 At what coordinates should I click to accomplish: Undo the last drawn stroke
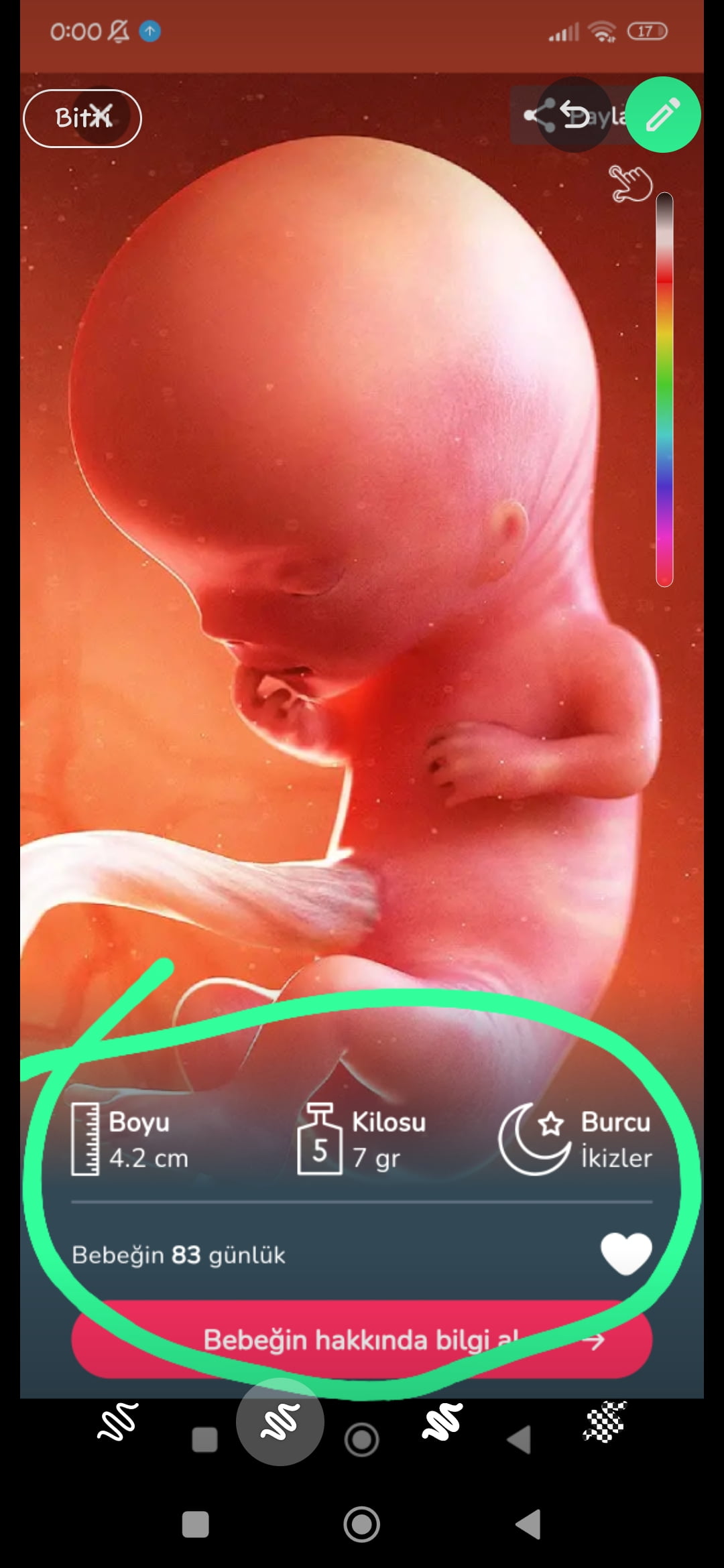575,115
